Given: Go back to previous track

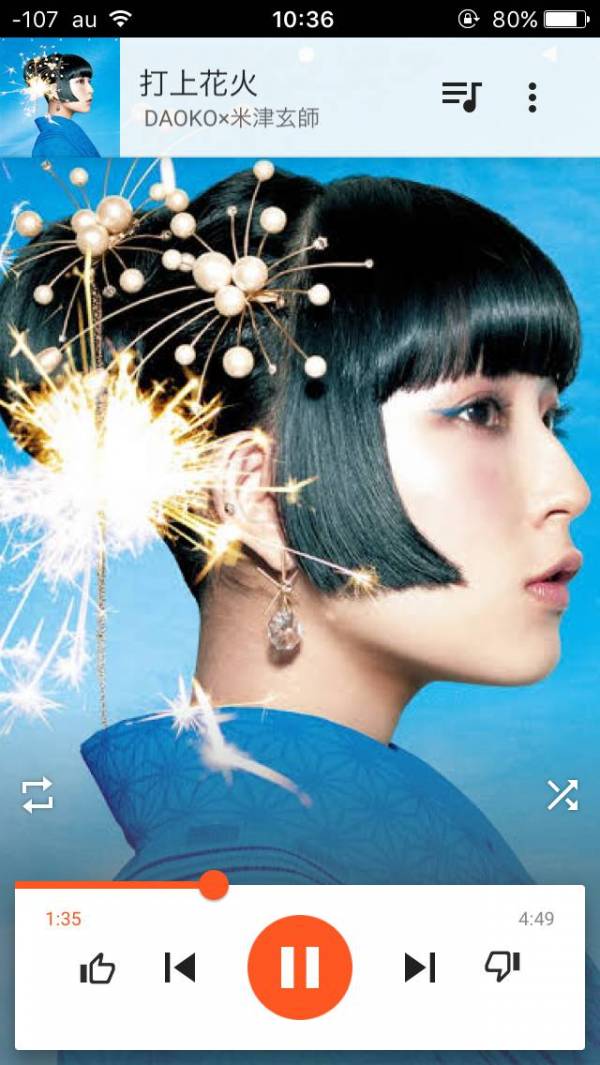Looking at the screenshot, I should (x=180, y=967).
